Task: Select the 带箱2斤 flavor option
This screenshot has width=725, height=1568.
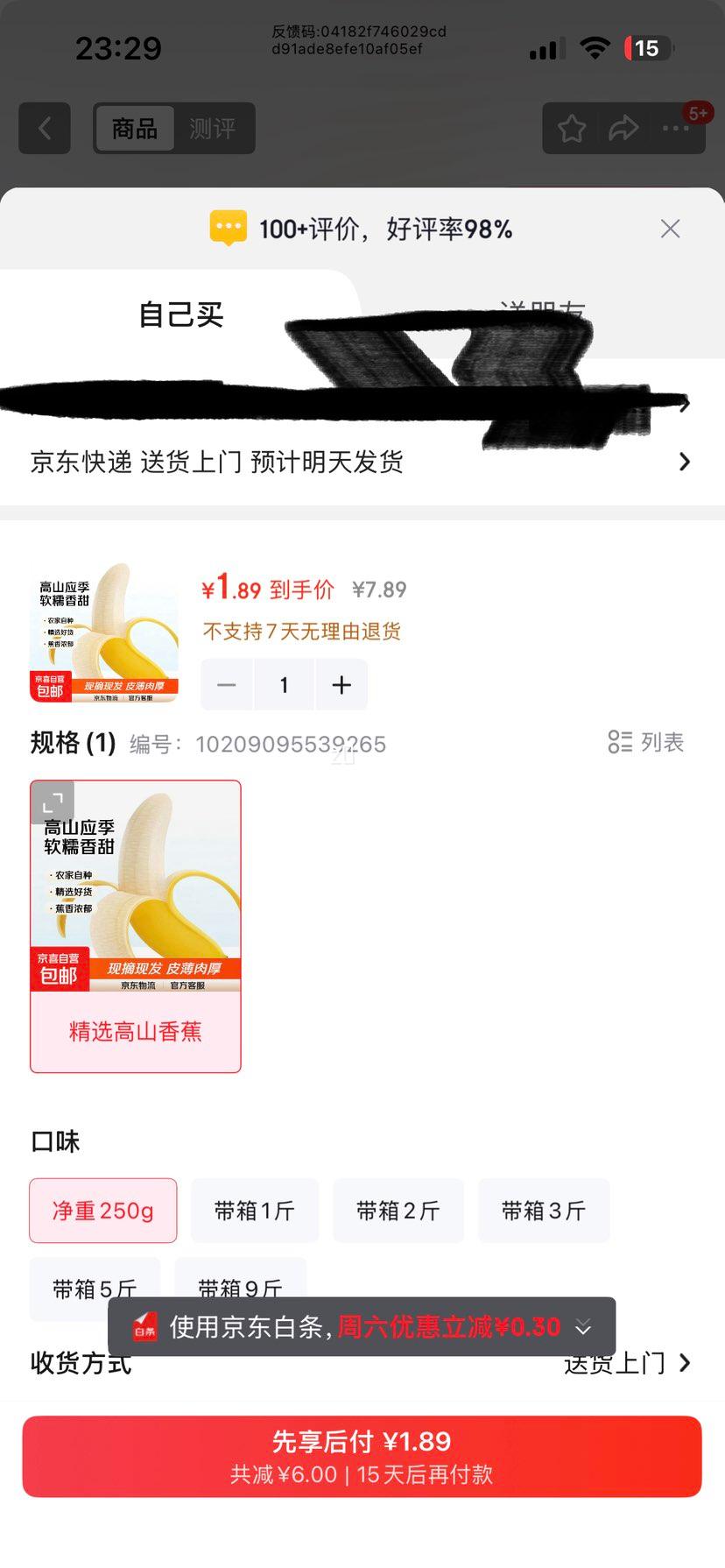Action: coord(398,1211)
